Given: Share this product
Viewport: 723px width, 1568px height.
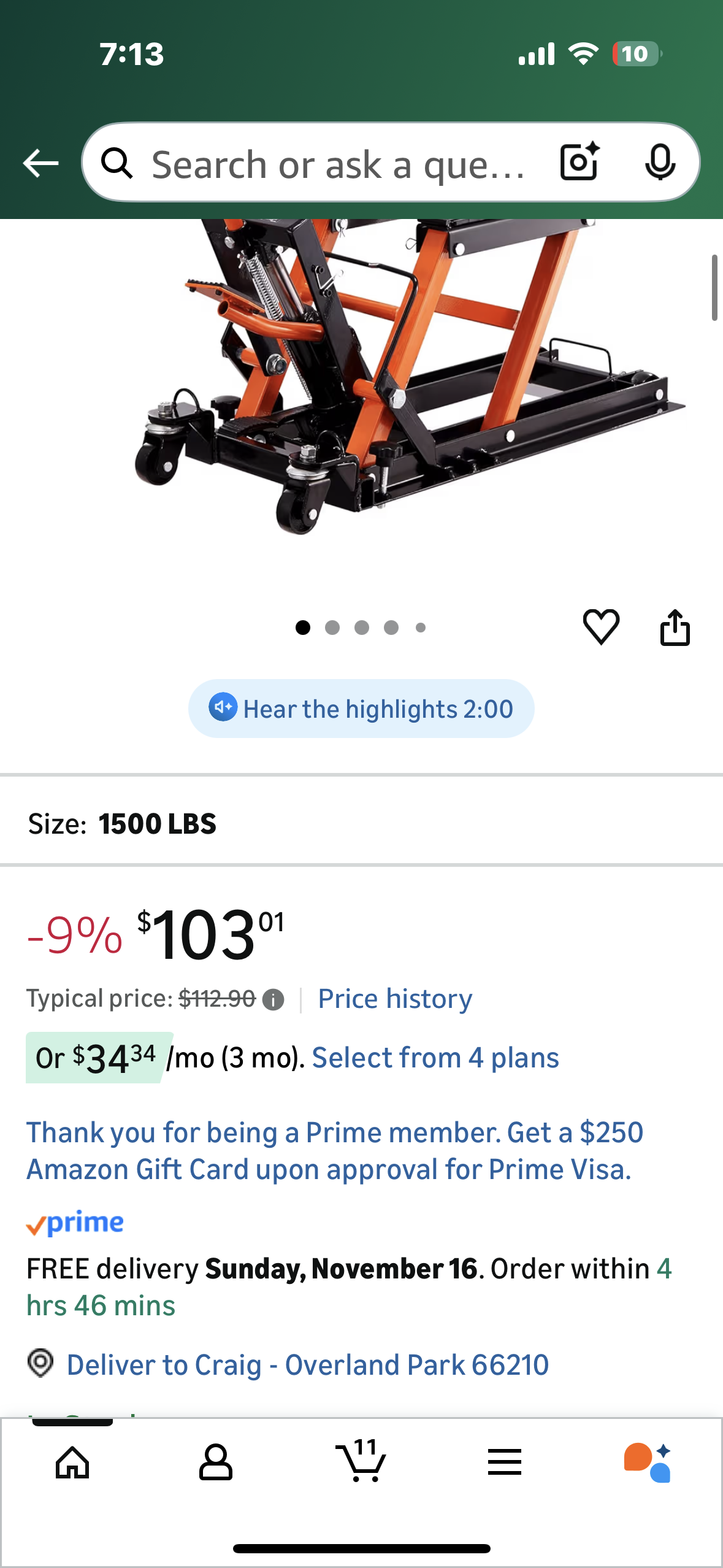Looking at the screenshot, I should [675, 627].
